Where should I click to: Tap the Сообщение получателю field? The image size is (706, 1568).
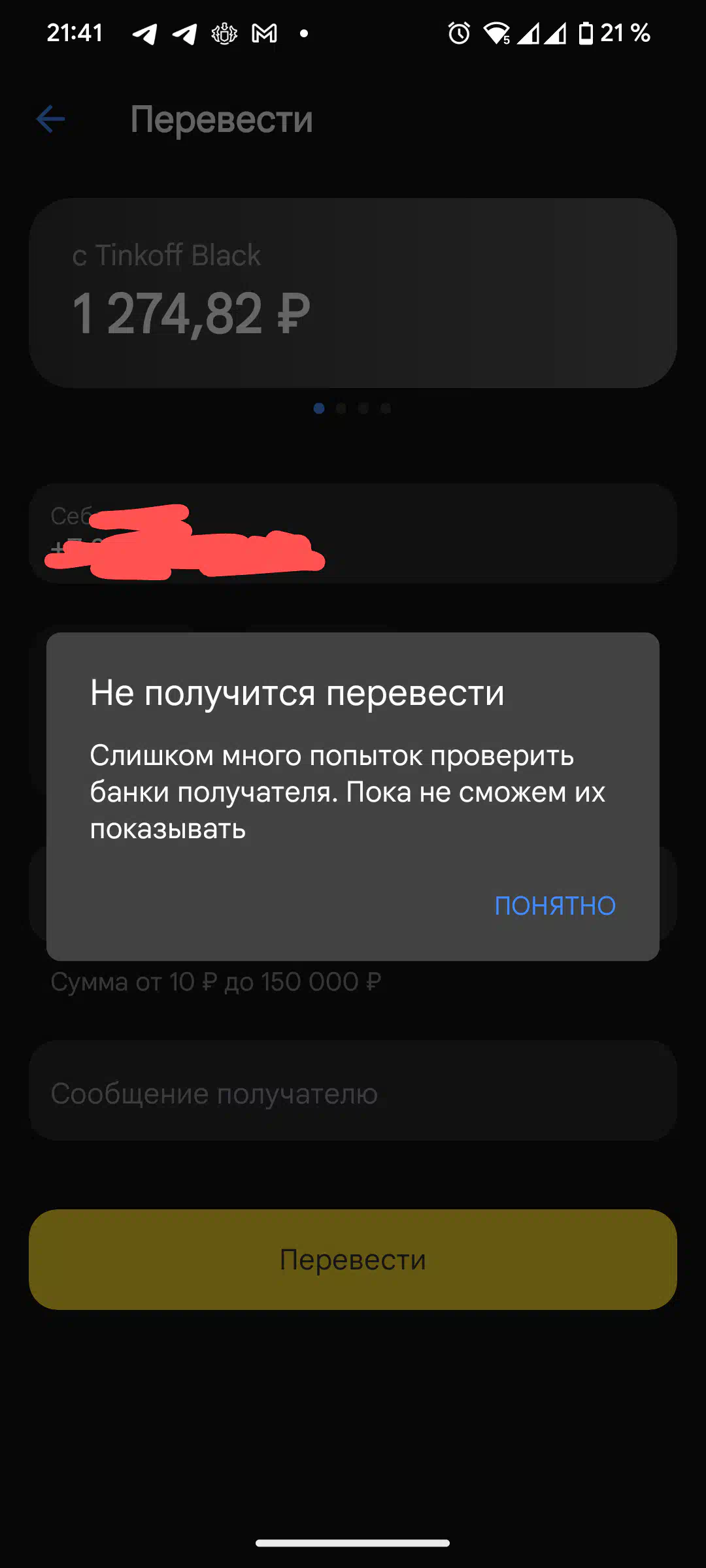click(353, 1093)
